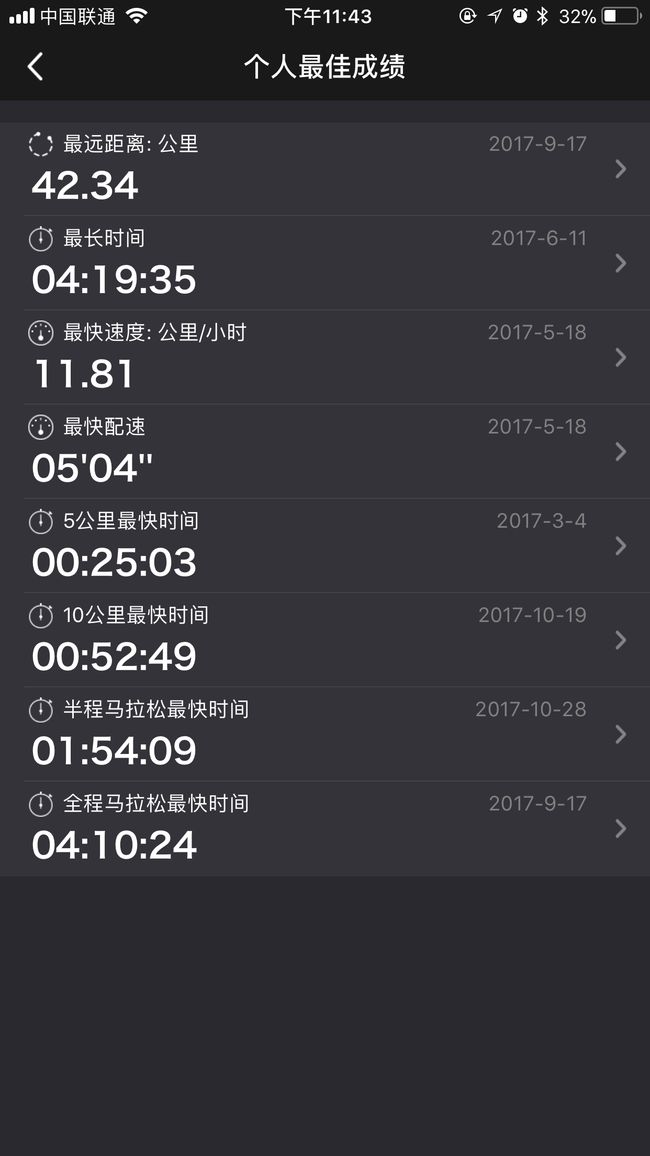
Task: Tap the 全程马拉松最快时间 row
Action: pos(325,829)
